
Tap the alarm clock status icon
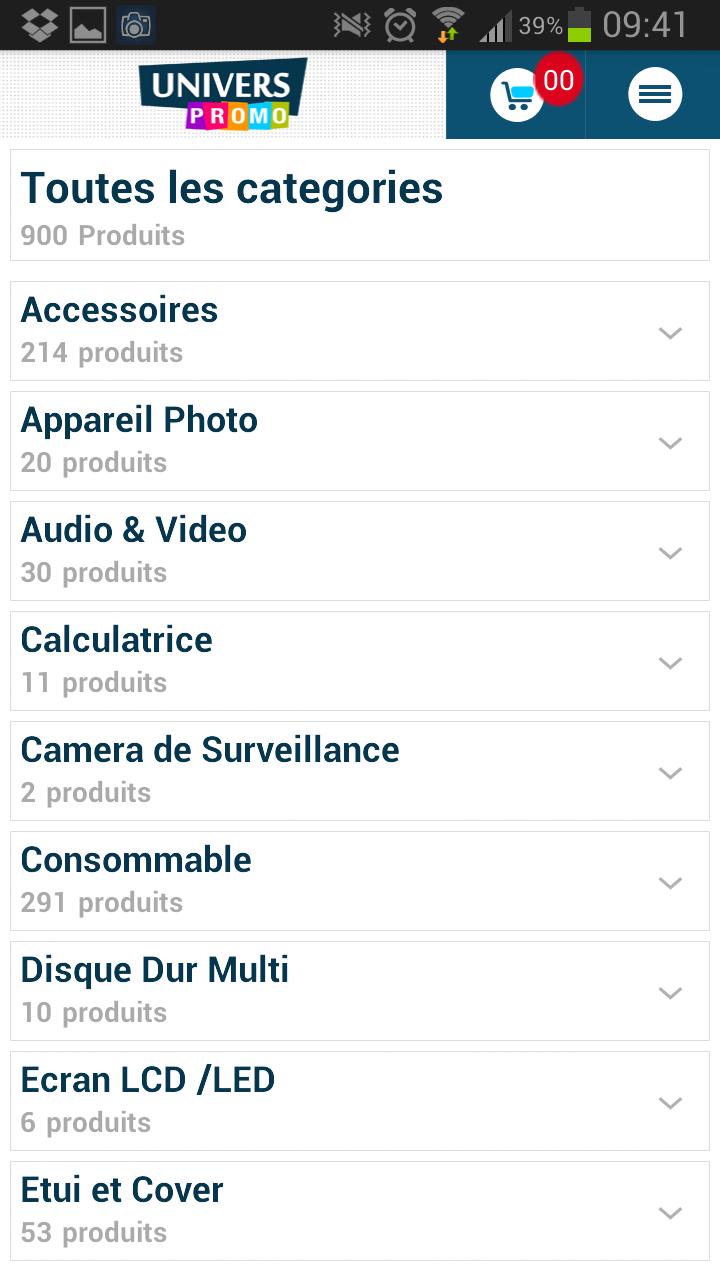398,24
